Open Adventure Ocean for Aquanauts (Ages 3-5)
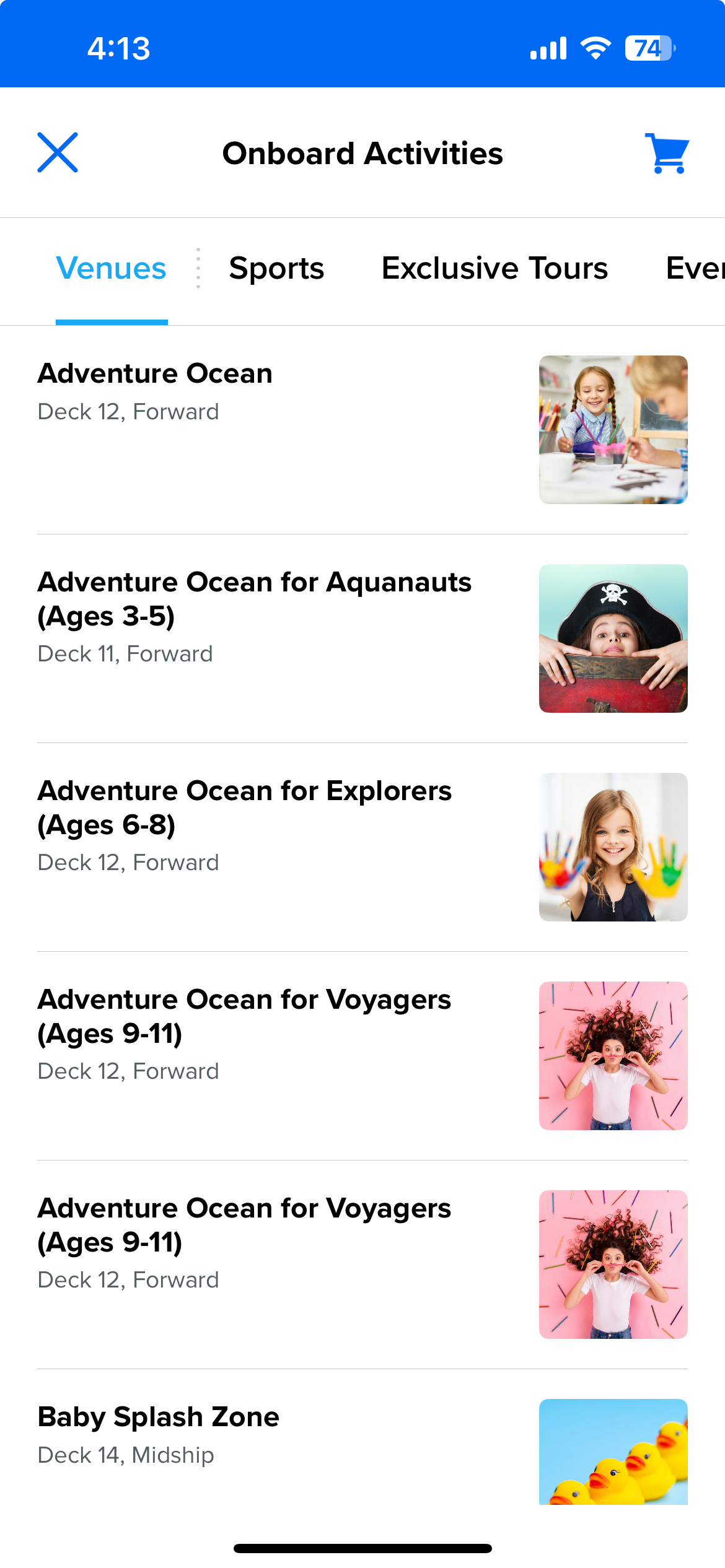This screenshot has width=725, height=1568. (x=362, y=638)
